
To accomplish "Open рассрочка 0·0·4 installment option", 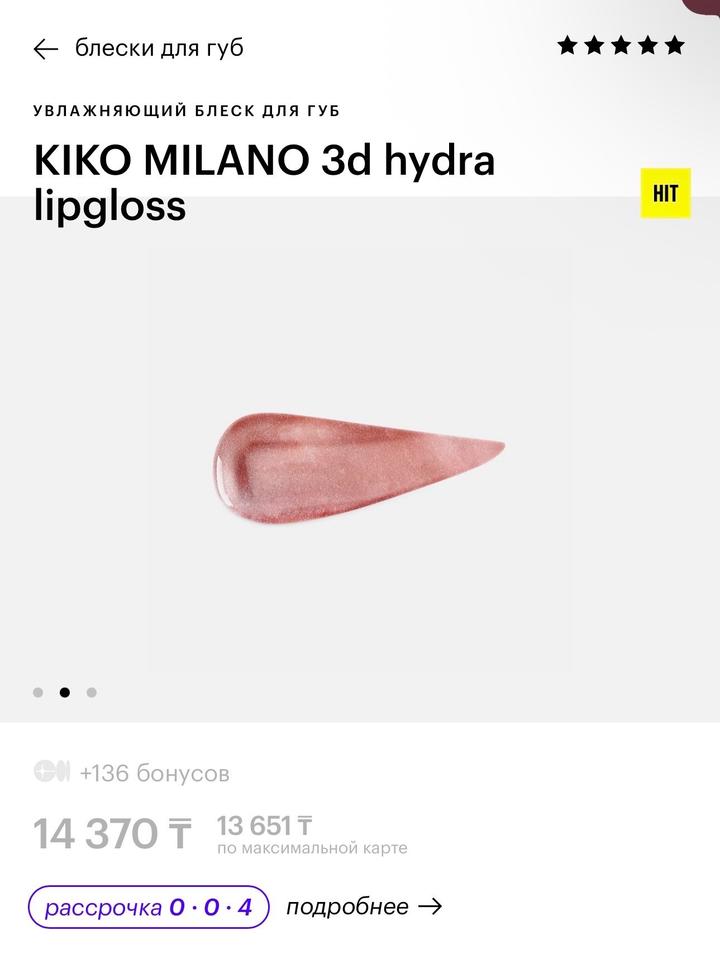I will (x=148, y=907).
